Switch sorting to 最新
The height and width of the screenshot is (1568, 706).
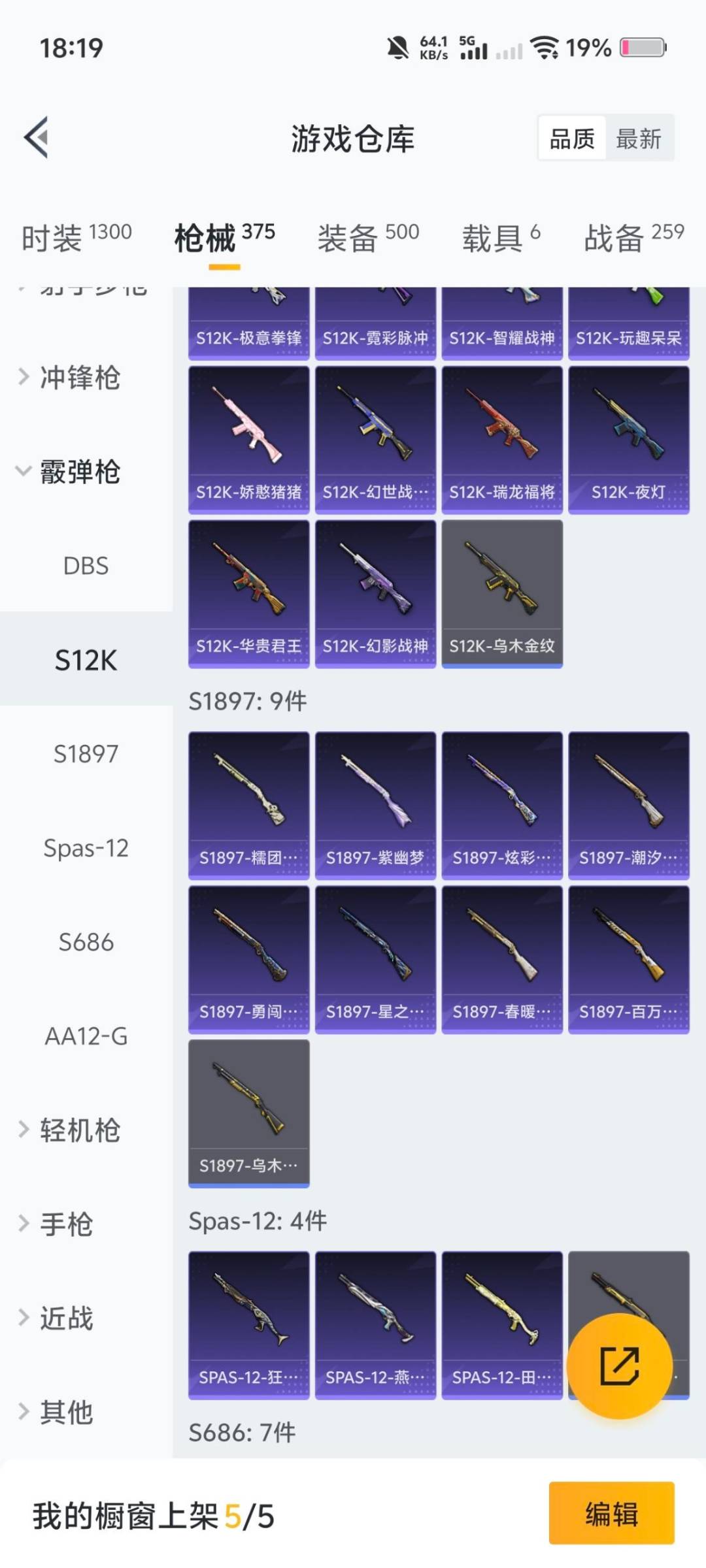pyautogui.click(x=639, y=139)
